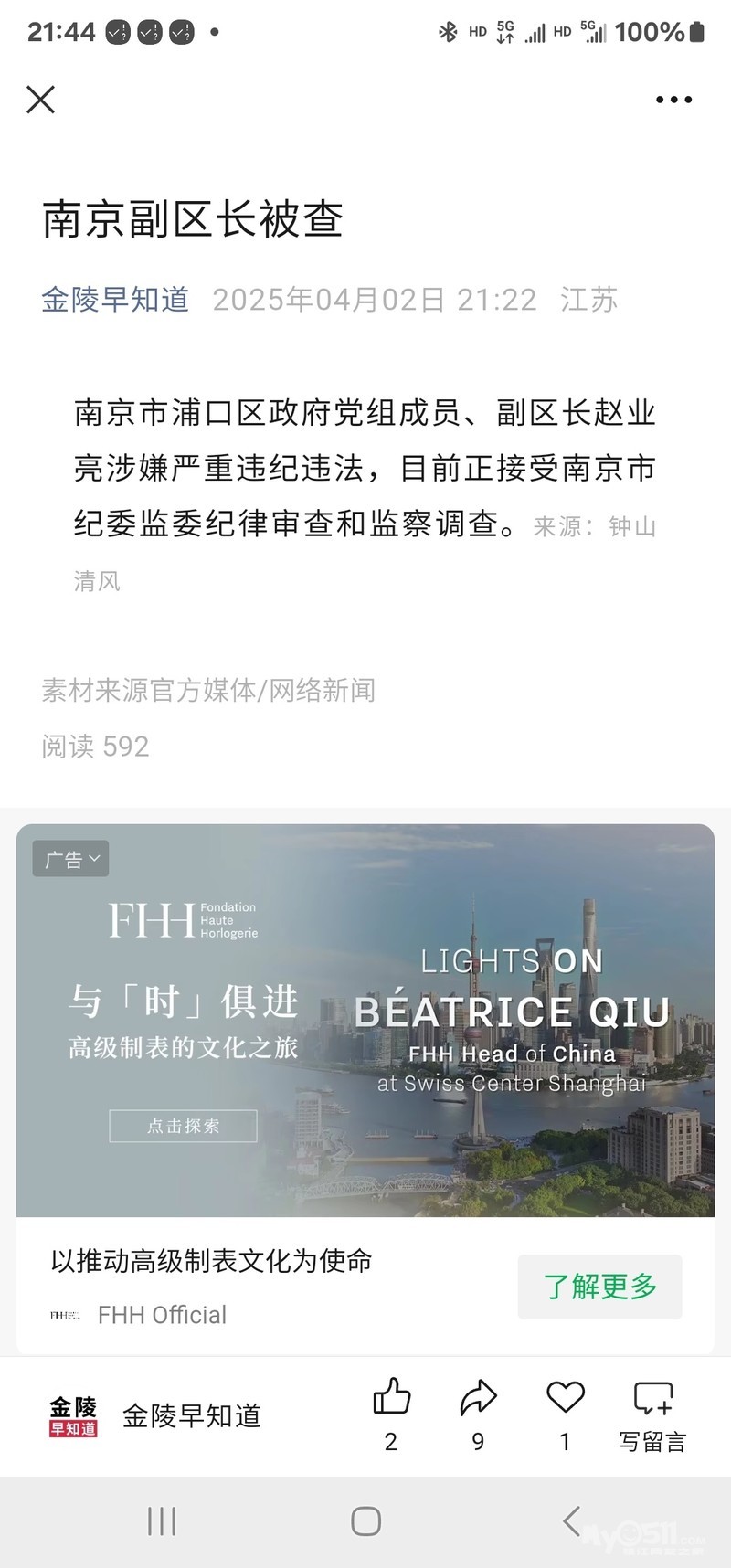Expand the 广告 ad options dropdown
Screen dimensions: 731x1568
click(71, 859)
